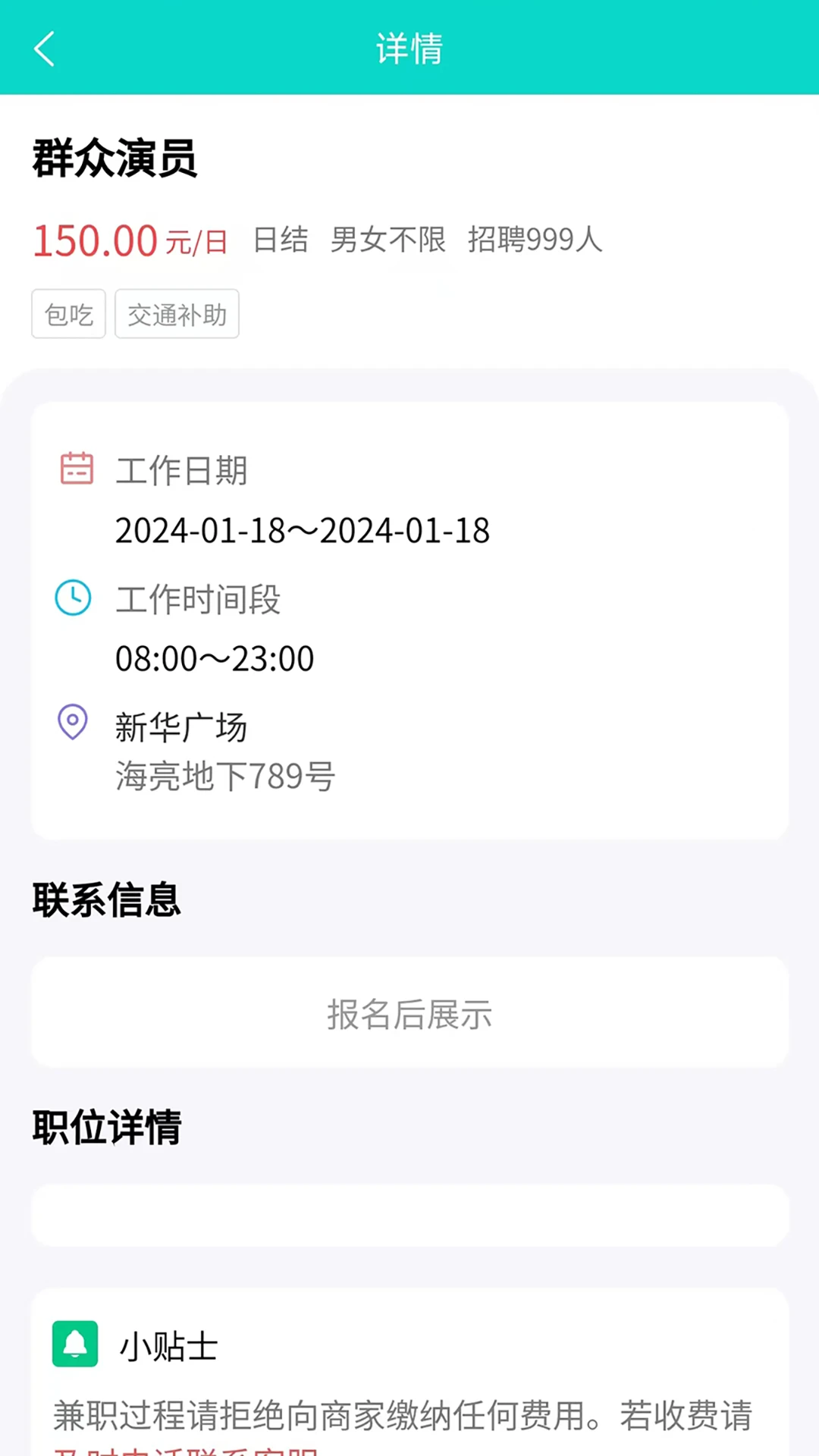This screenshot has height=1456, width=819.
Task: Open the 新华广场 location details
Action: pyautogui.click(x=182, y=726)
